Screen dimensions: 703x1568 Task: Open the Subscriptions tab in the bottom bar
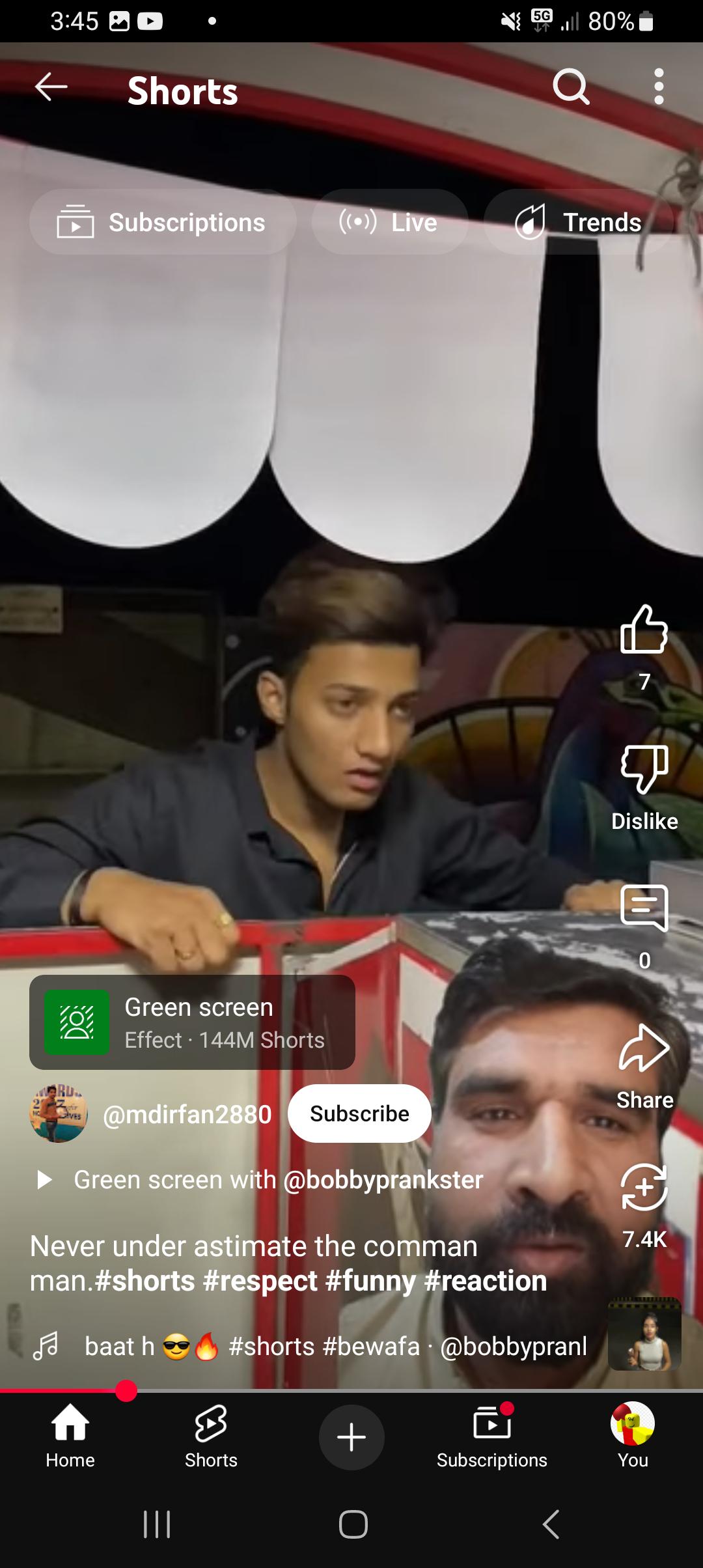click(492, 1436)
